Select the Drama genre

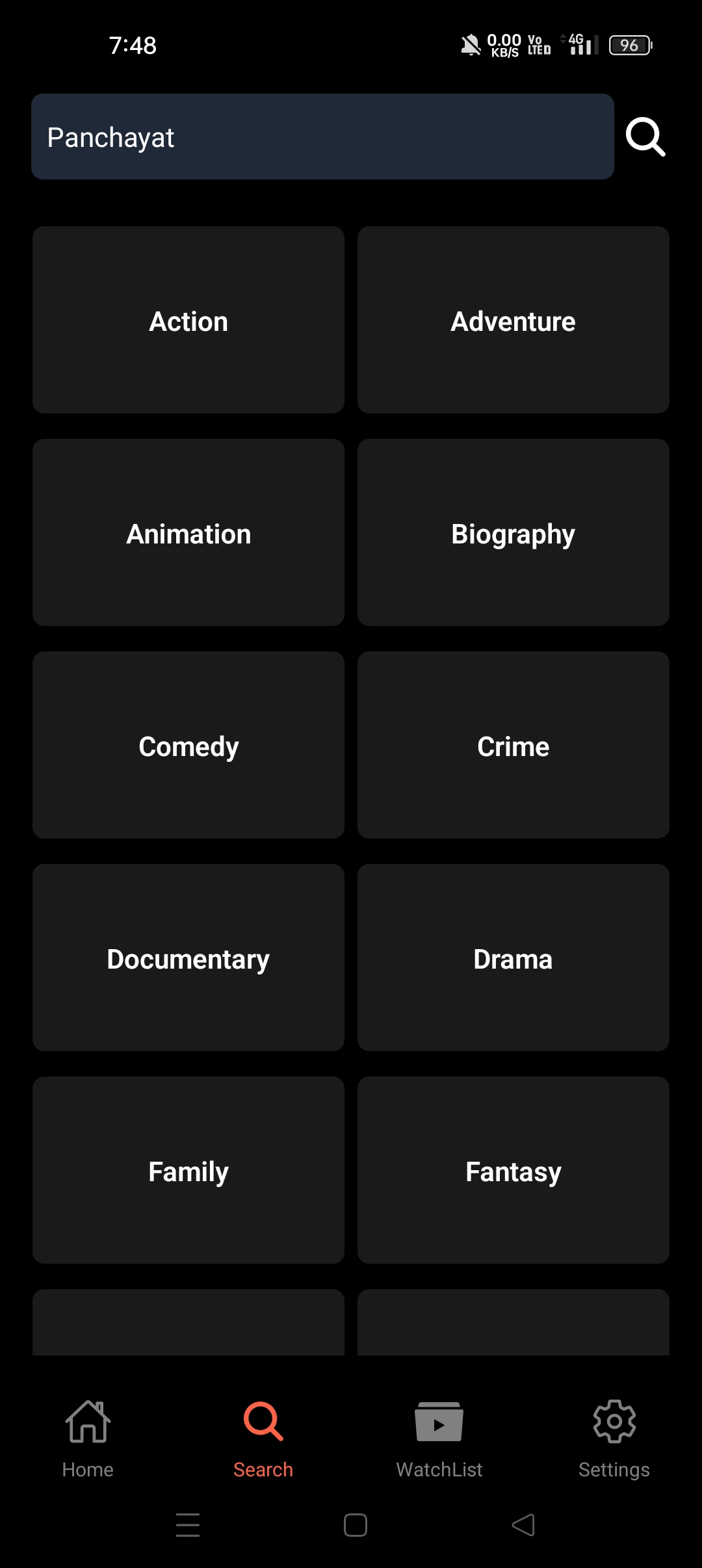coord(513,958)
